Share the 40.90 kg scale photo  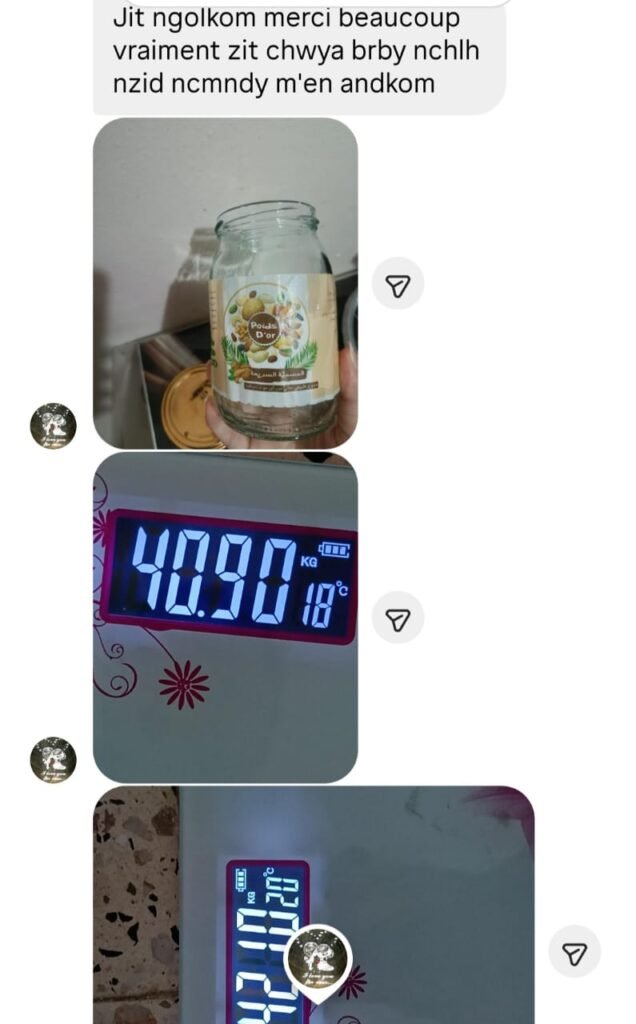click(398, 618)
